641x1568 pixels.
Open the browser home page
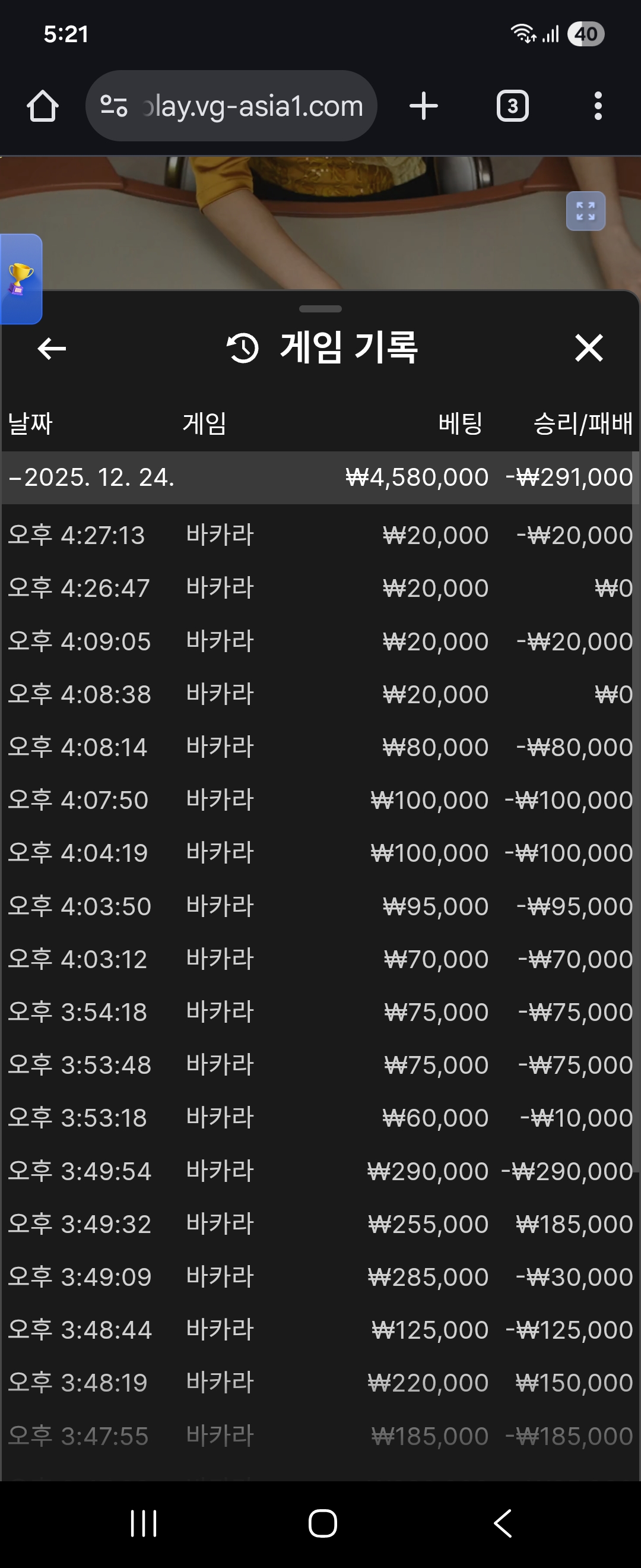coord(43,106)
